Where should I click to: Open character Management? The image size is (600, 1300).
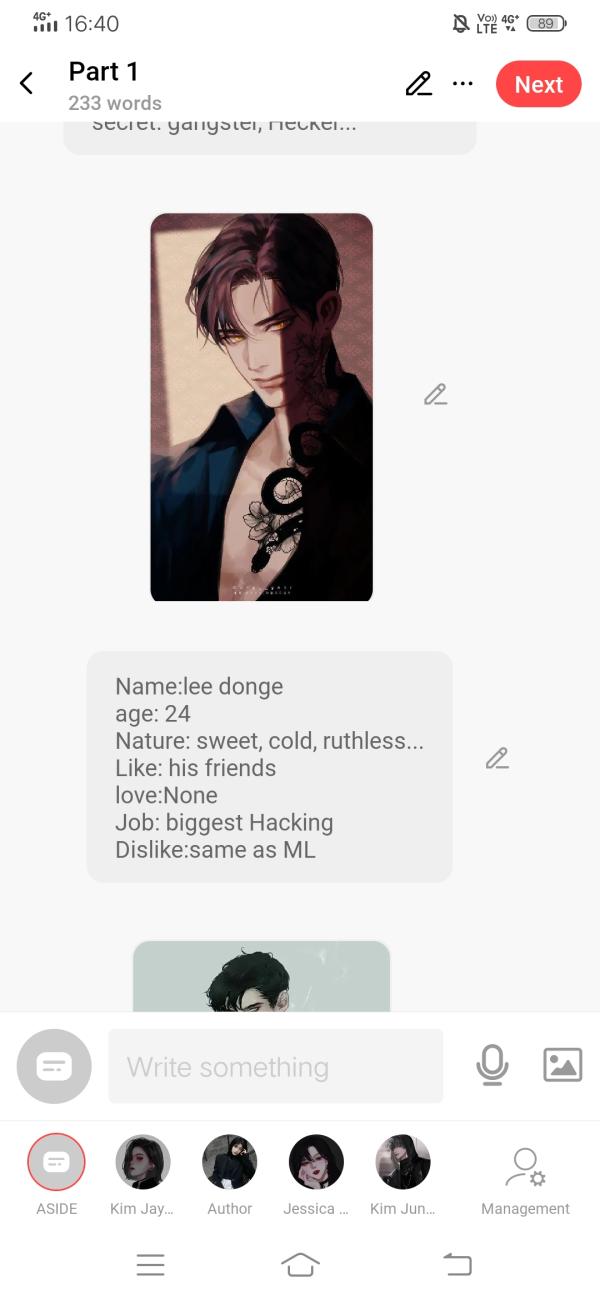(525, 1180)
